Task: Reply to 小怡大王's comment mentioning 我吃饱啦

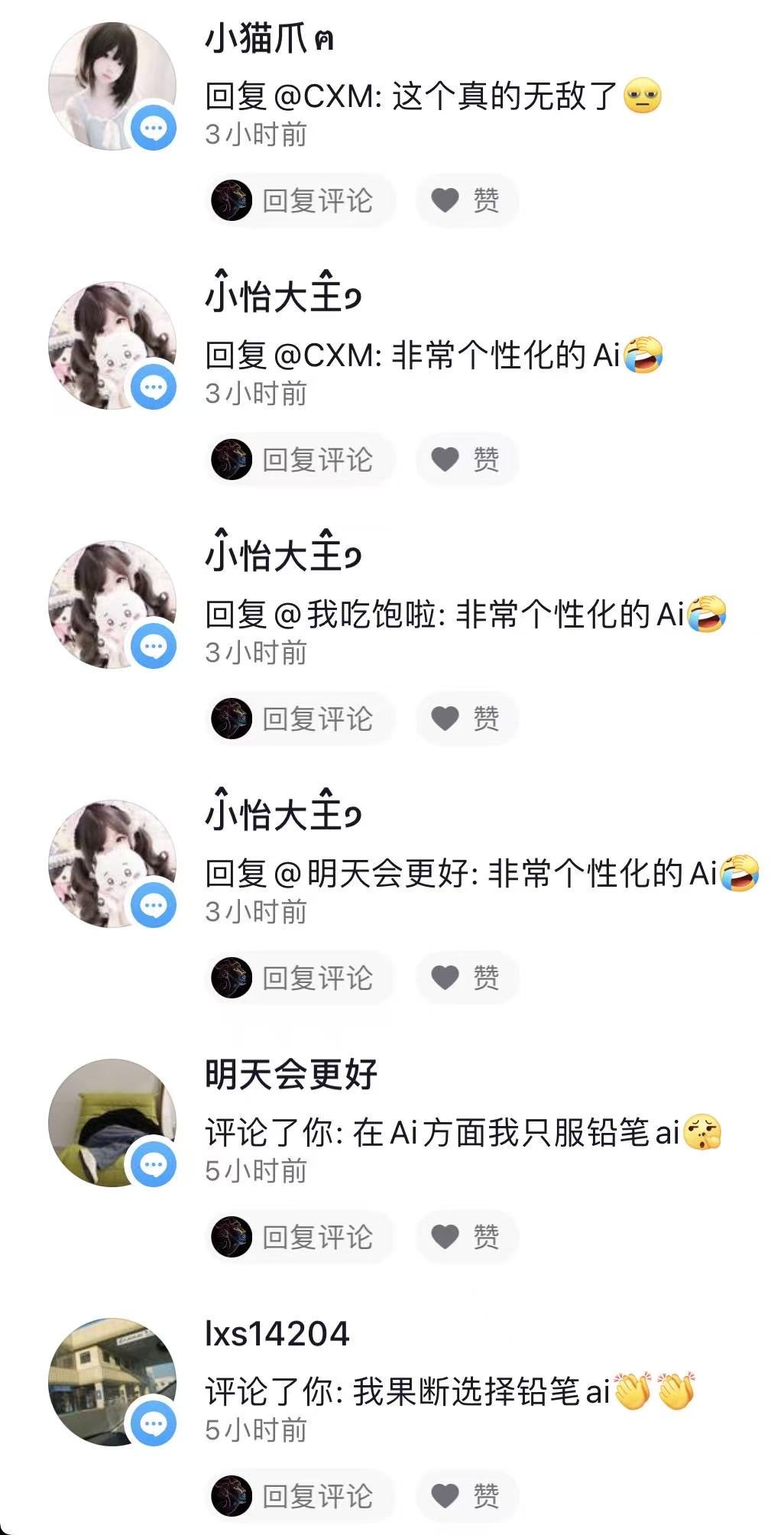Action: 300,719
